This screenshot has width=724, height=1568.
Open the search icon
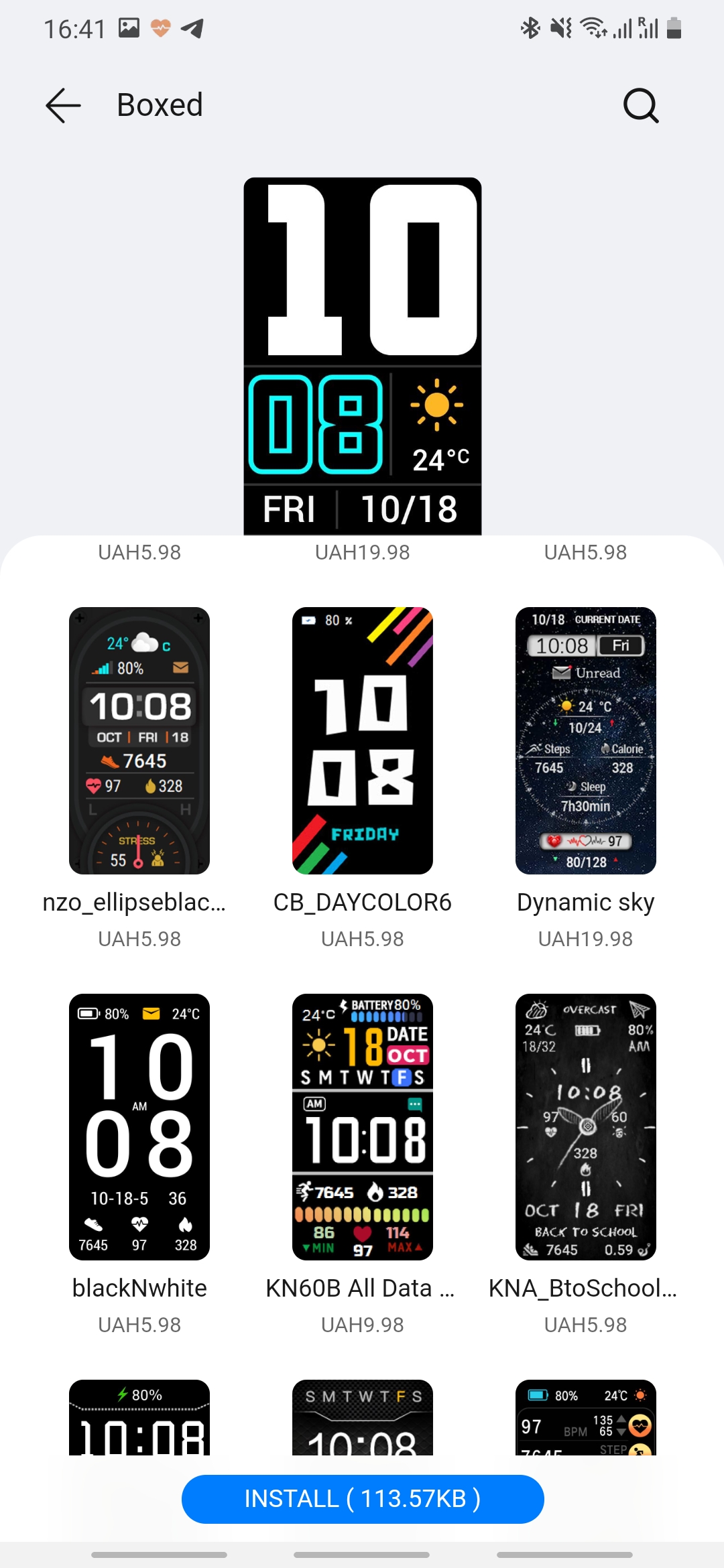click(x=641, y=105)
